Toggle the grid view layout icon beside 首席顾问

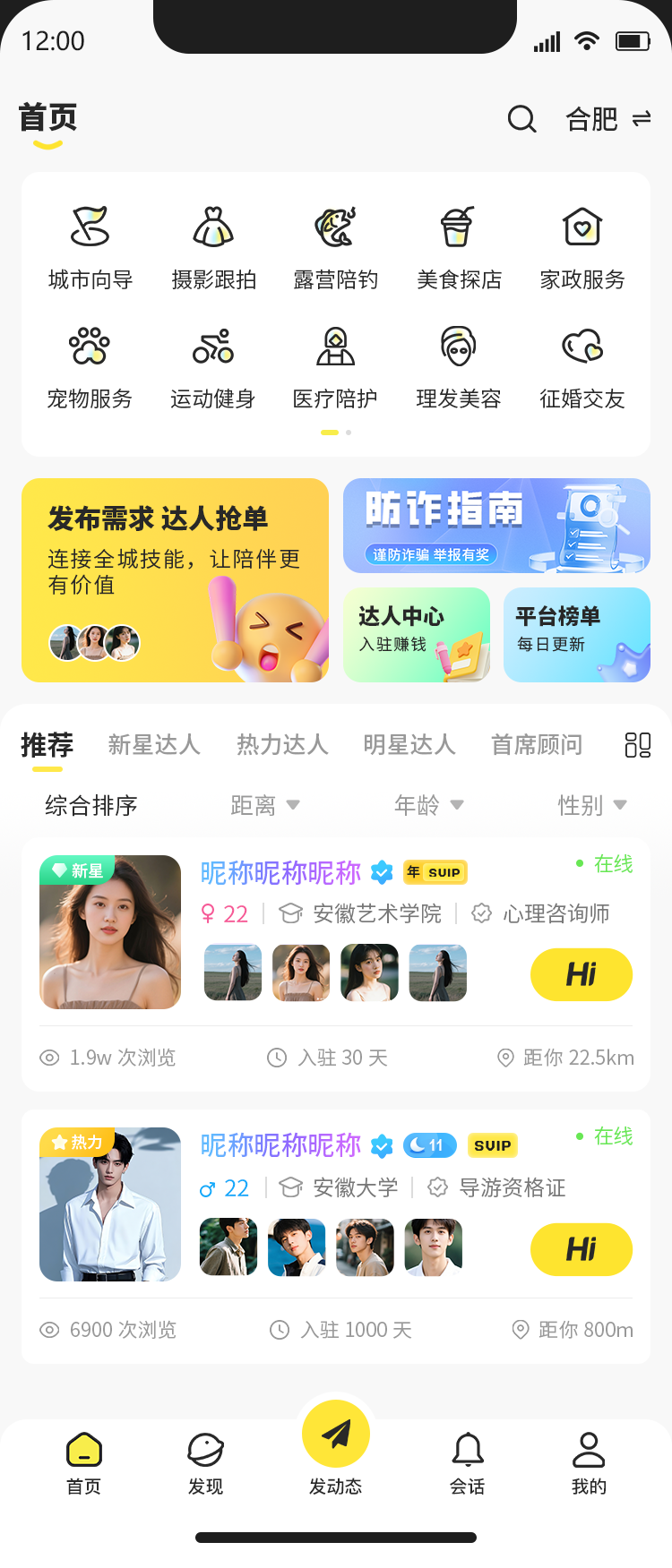637,744
